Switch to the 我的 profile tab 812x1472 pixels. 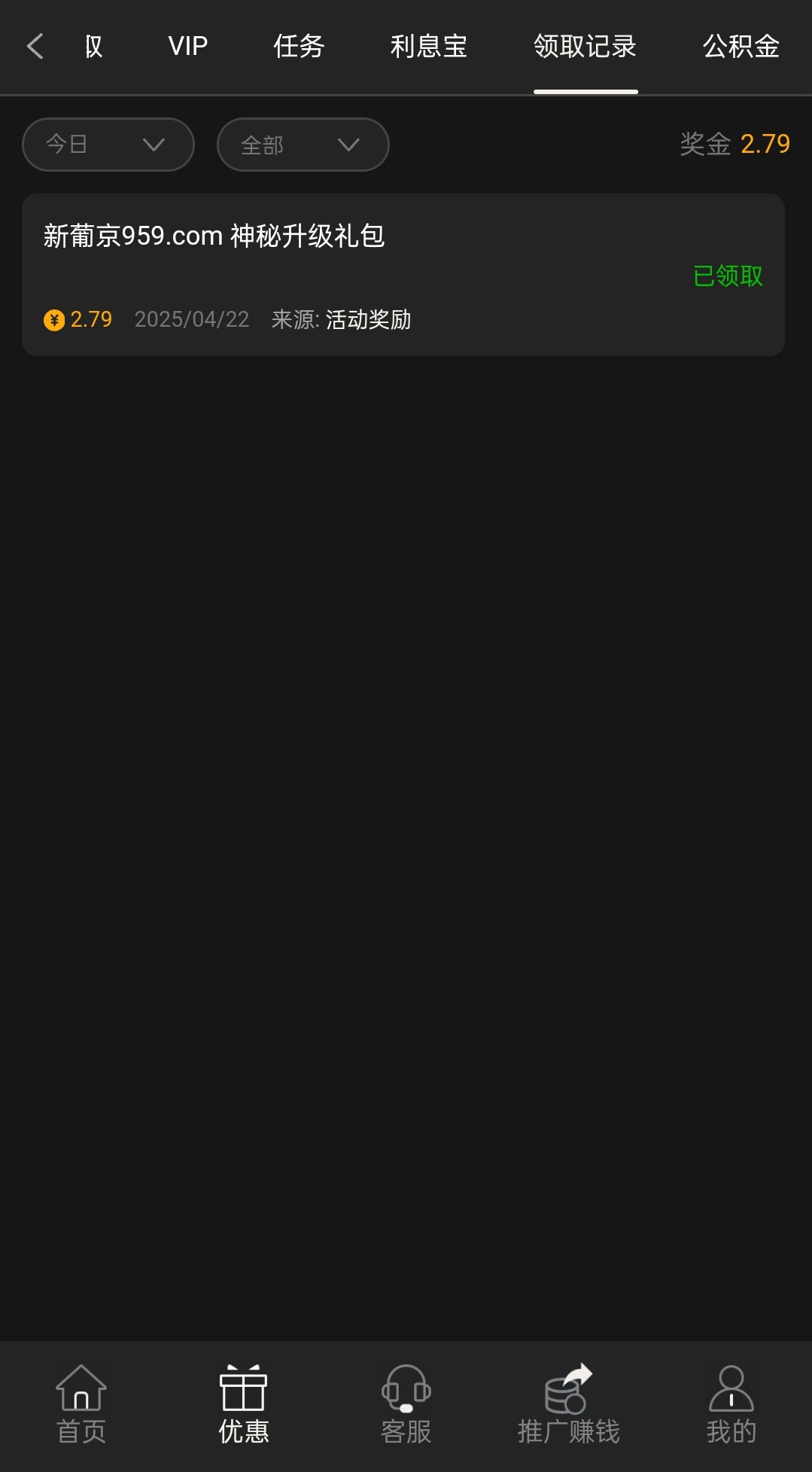pos(731,1405)
